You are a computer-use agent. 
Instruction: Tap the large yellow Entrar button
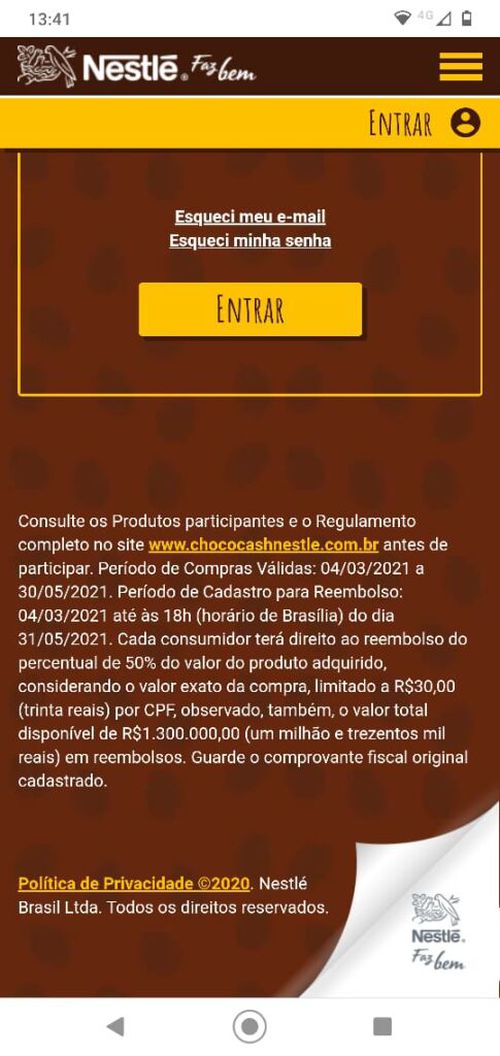[250, 309]
